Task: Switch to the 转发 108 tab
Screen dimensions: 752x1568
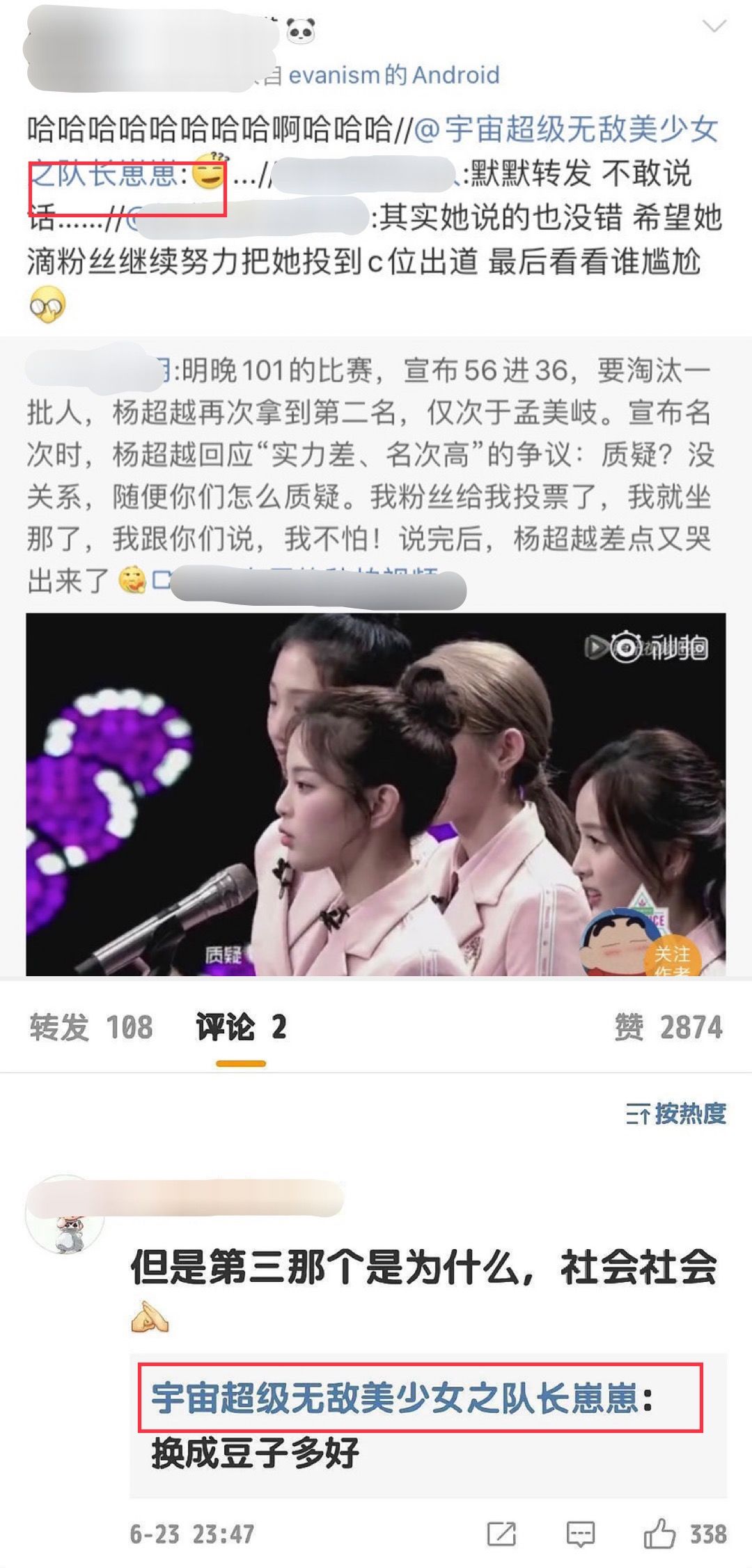Action: coord(91,1028)
